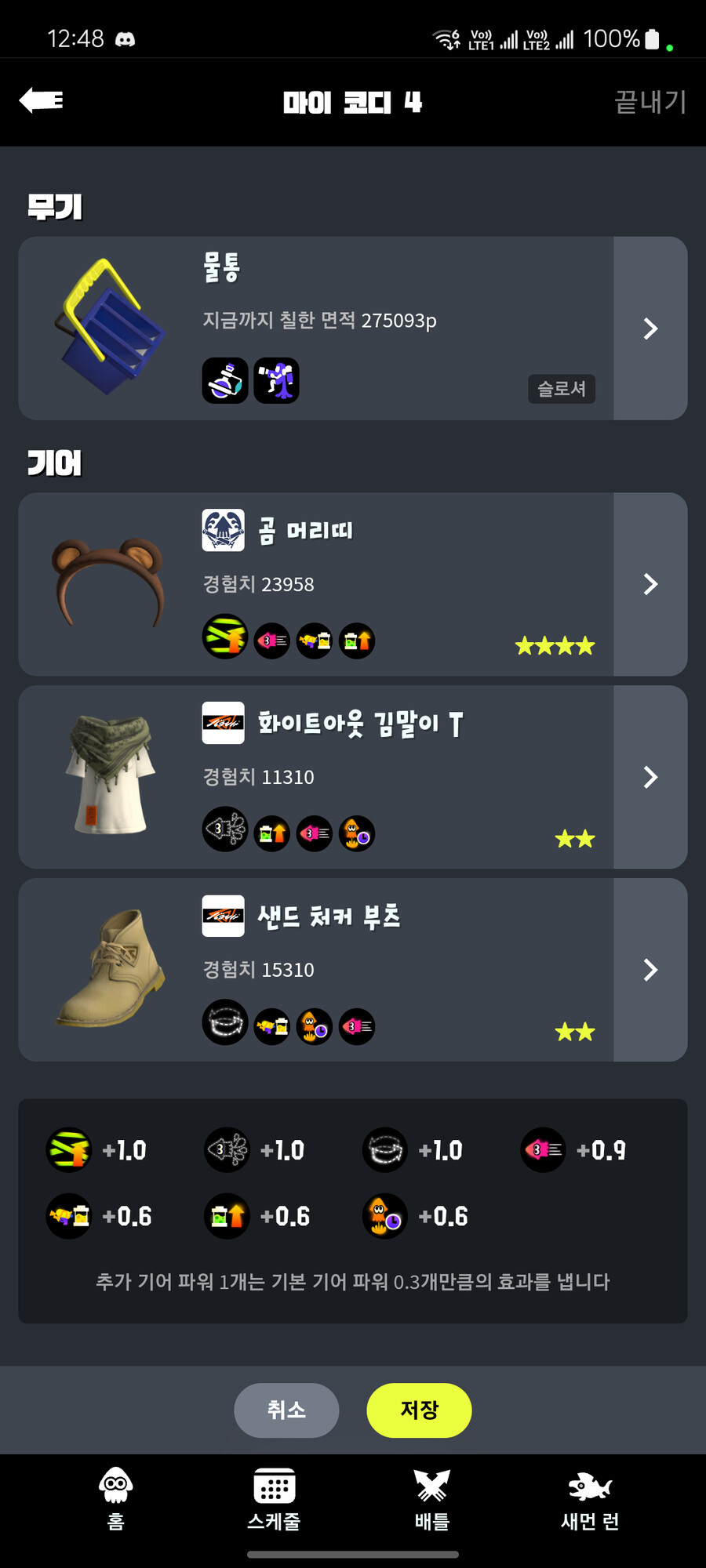Open details for 곰 머리띠 via chevron
Image resolution: width=706 pixels, height=1568 pixels.
pos(650,584)
